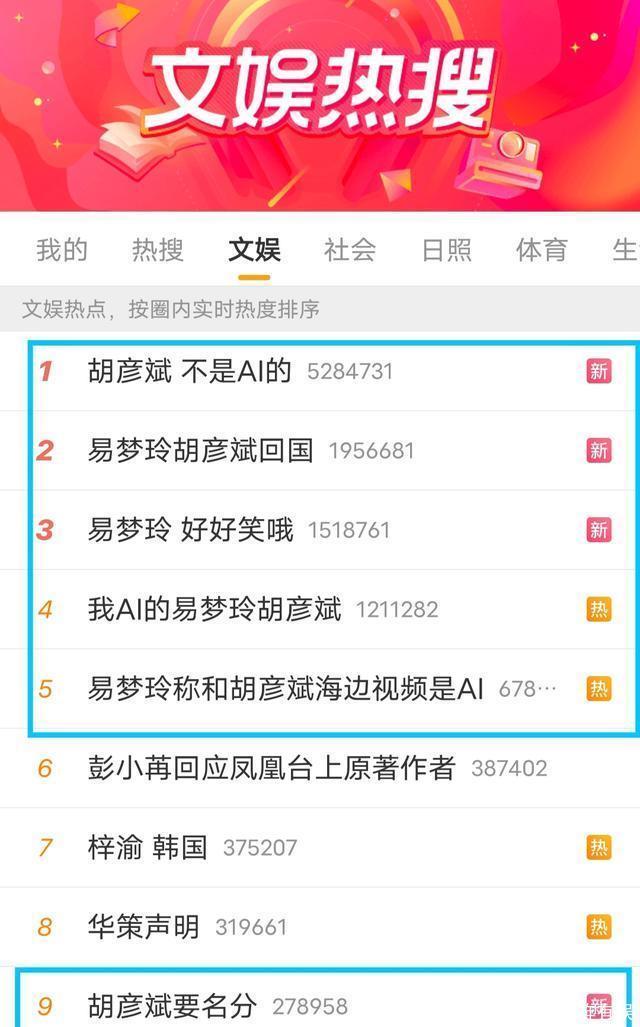Tap the 华策声明 trending topic

[143, 927]
